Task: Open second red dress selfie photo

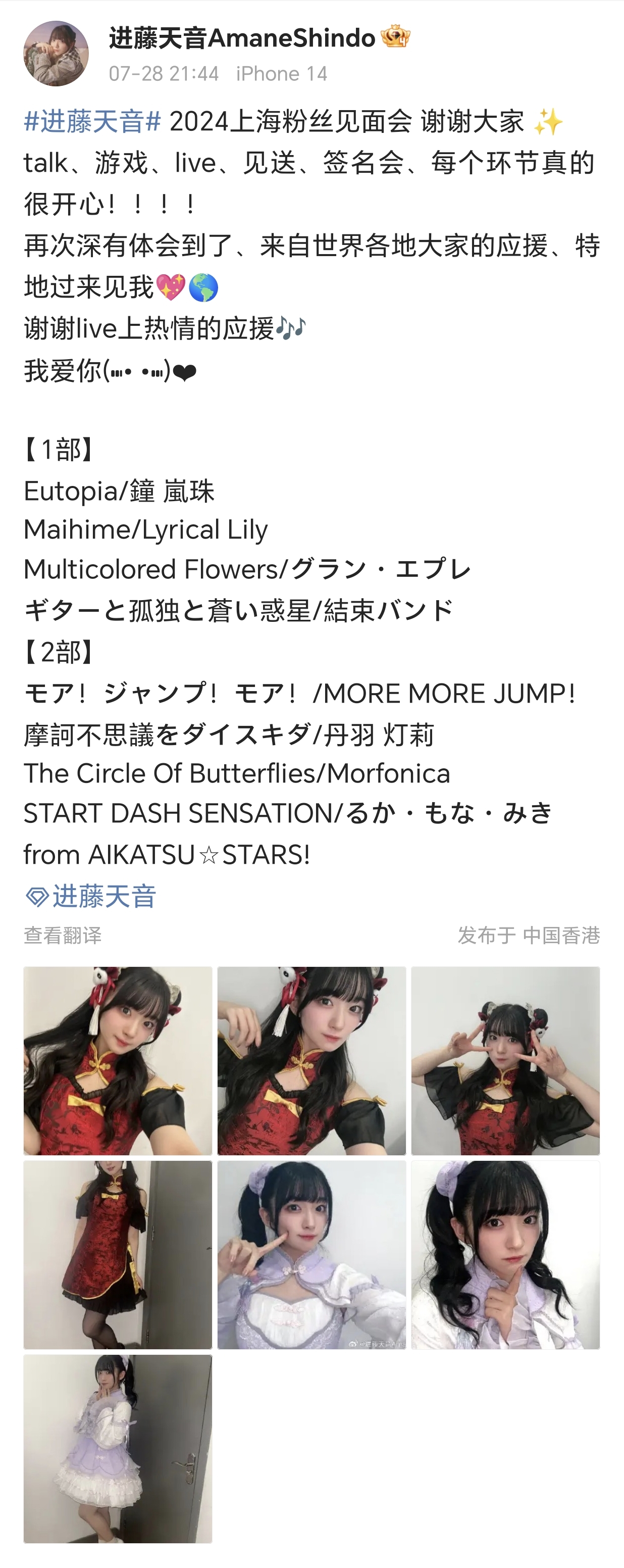Action: pos(311,1060)
